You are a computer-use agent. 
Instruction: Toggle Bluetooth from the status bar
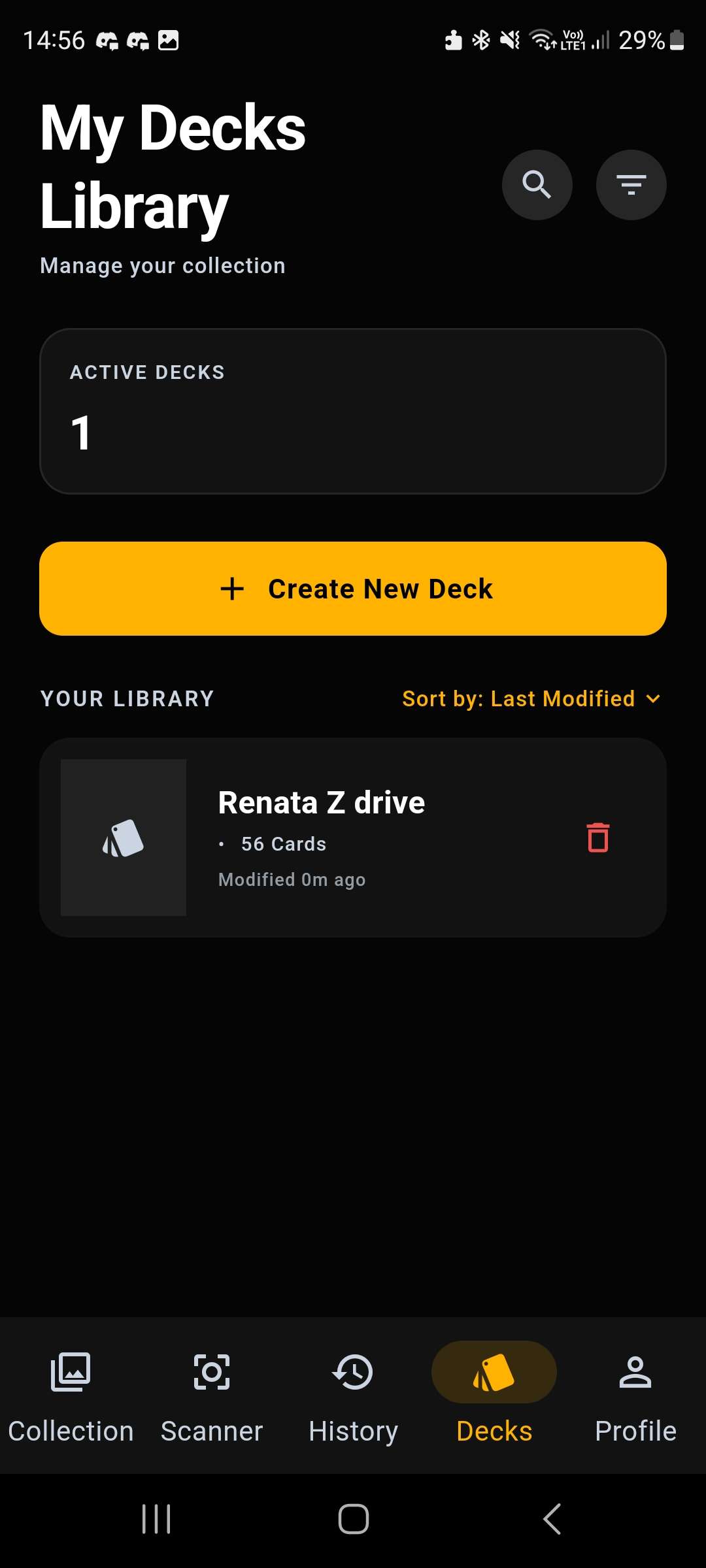point(480,41)
